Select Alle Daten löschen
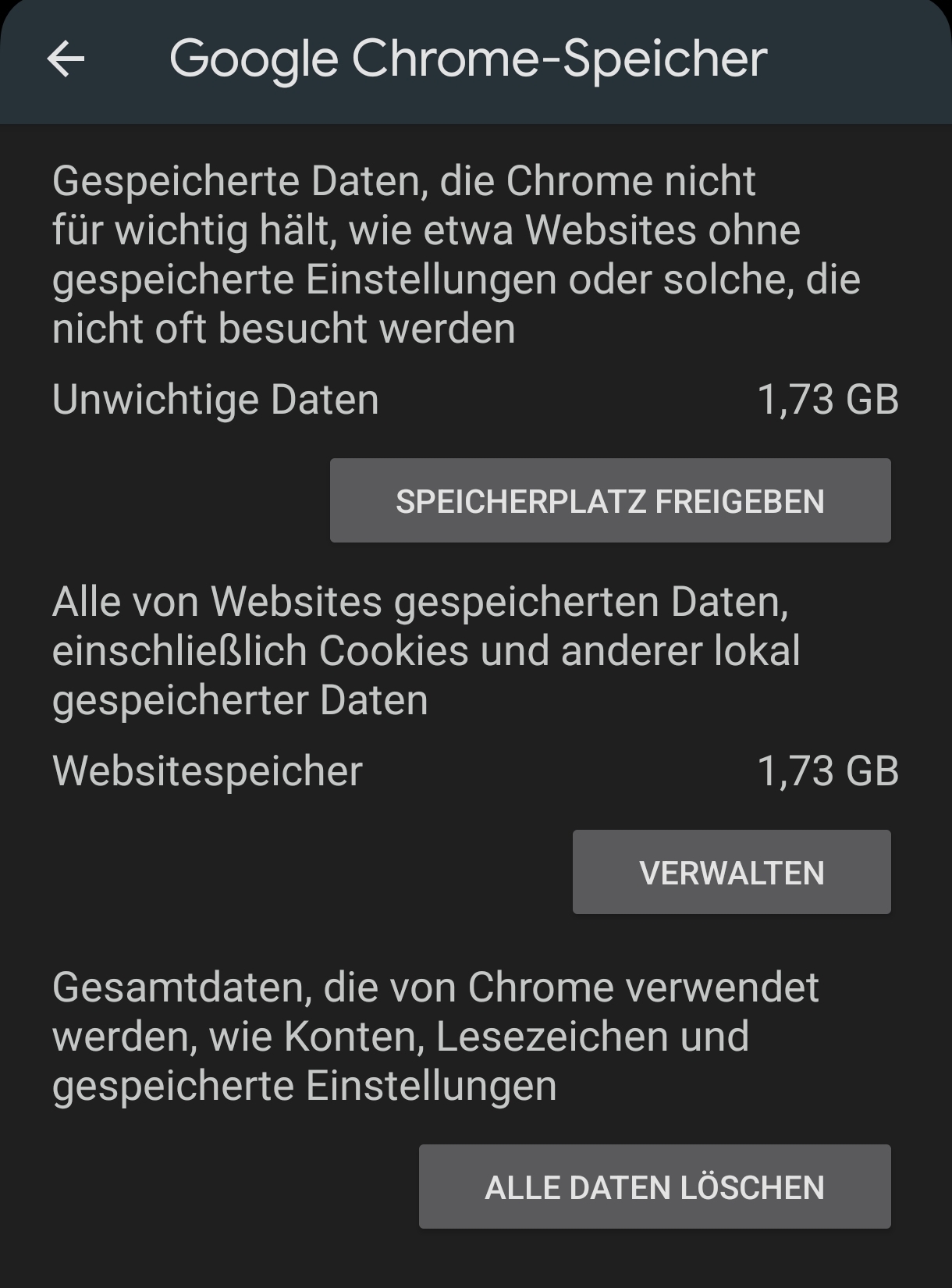 point(654,1187)
